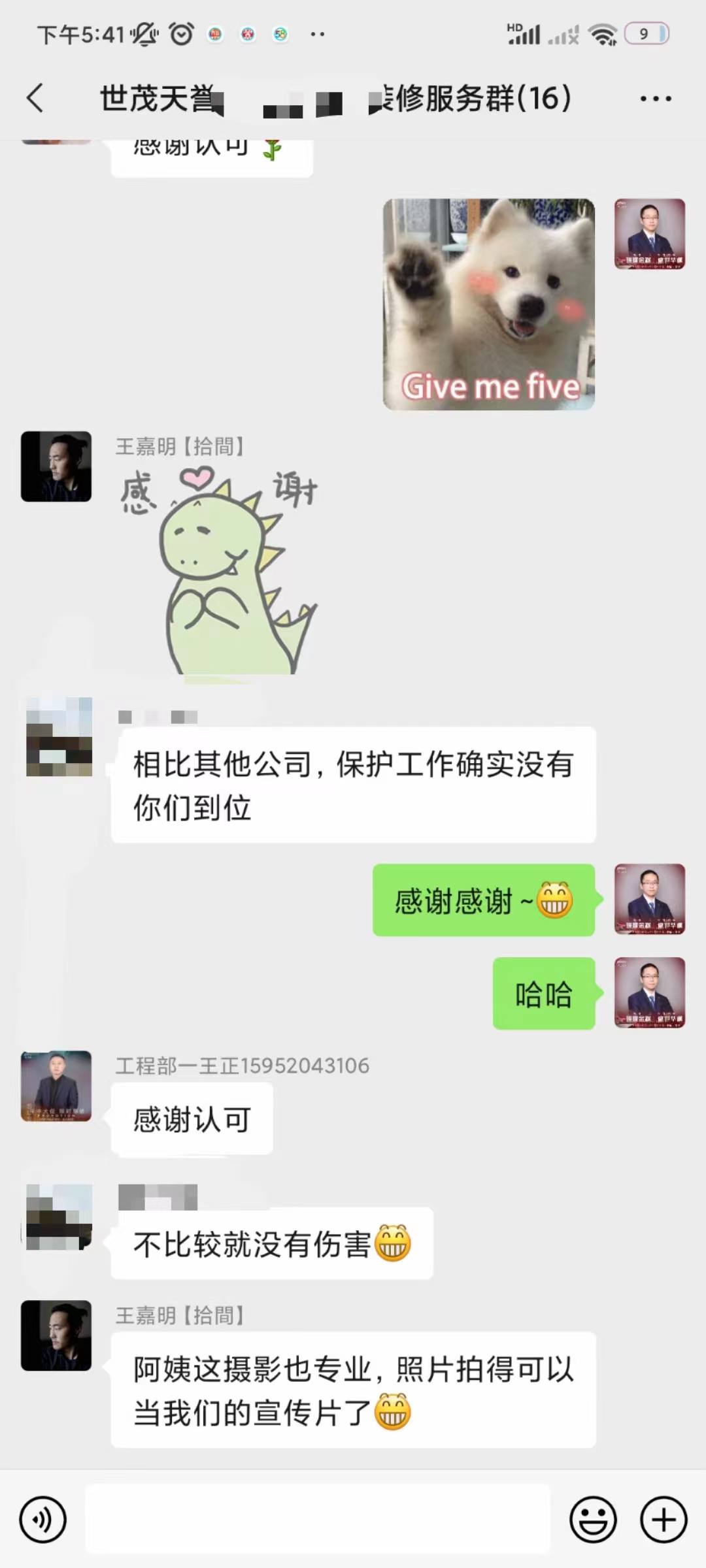Image resolution: width=706 pixels, height=1568 pixels.
Task: Switch to voice message input
Action: tap(43, 1520)
